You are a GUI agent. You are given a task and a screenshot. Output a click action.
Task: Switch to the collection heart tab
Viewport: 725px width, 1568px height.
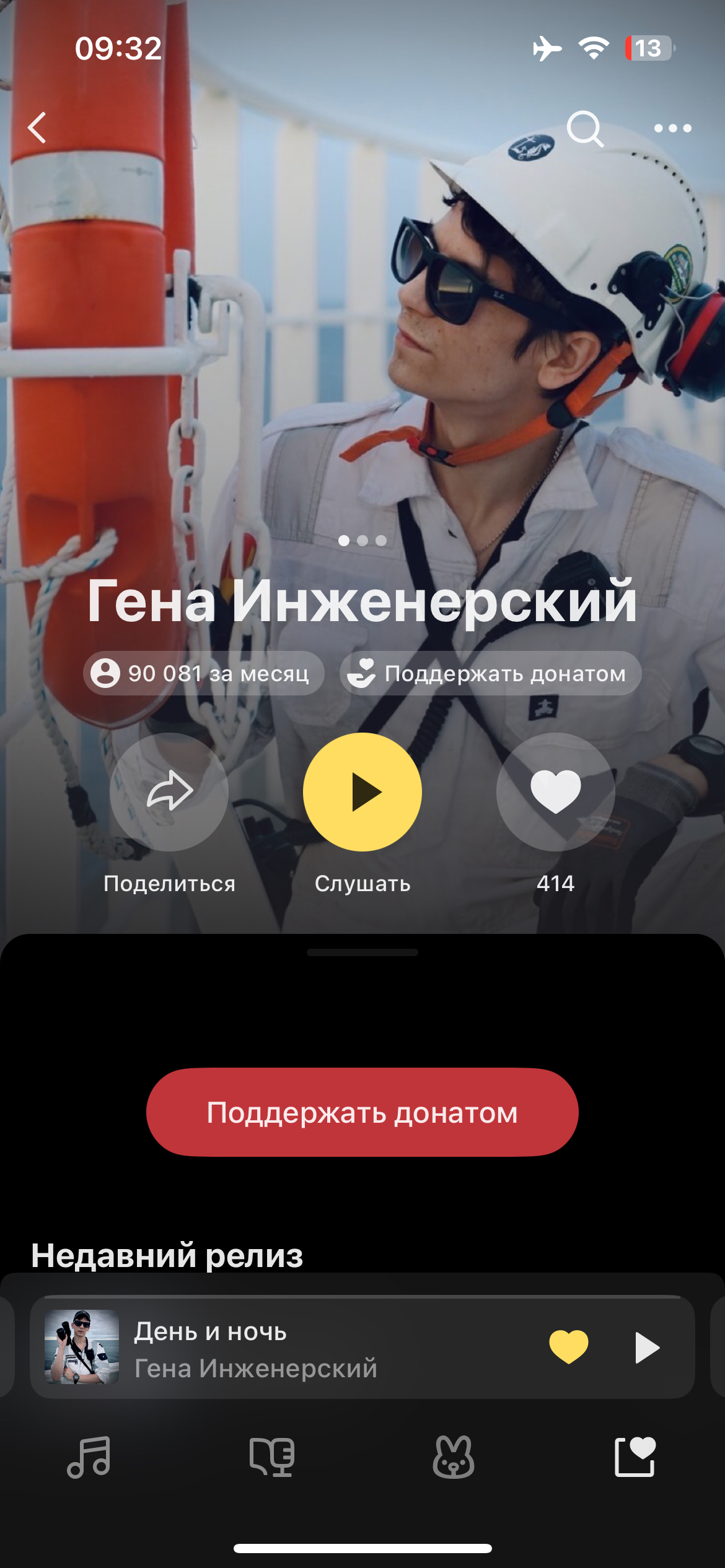tap(635, 1457)
